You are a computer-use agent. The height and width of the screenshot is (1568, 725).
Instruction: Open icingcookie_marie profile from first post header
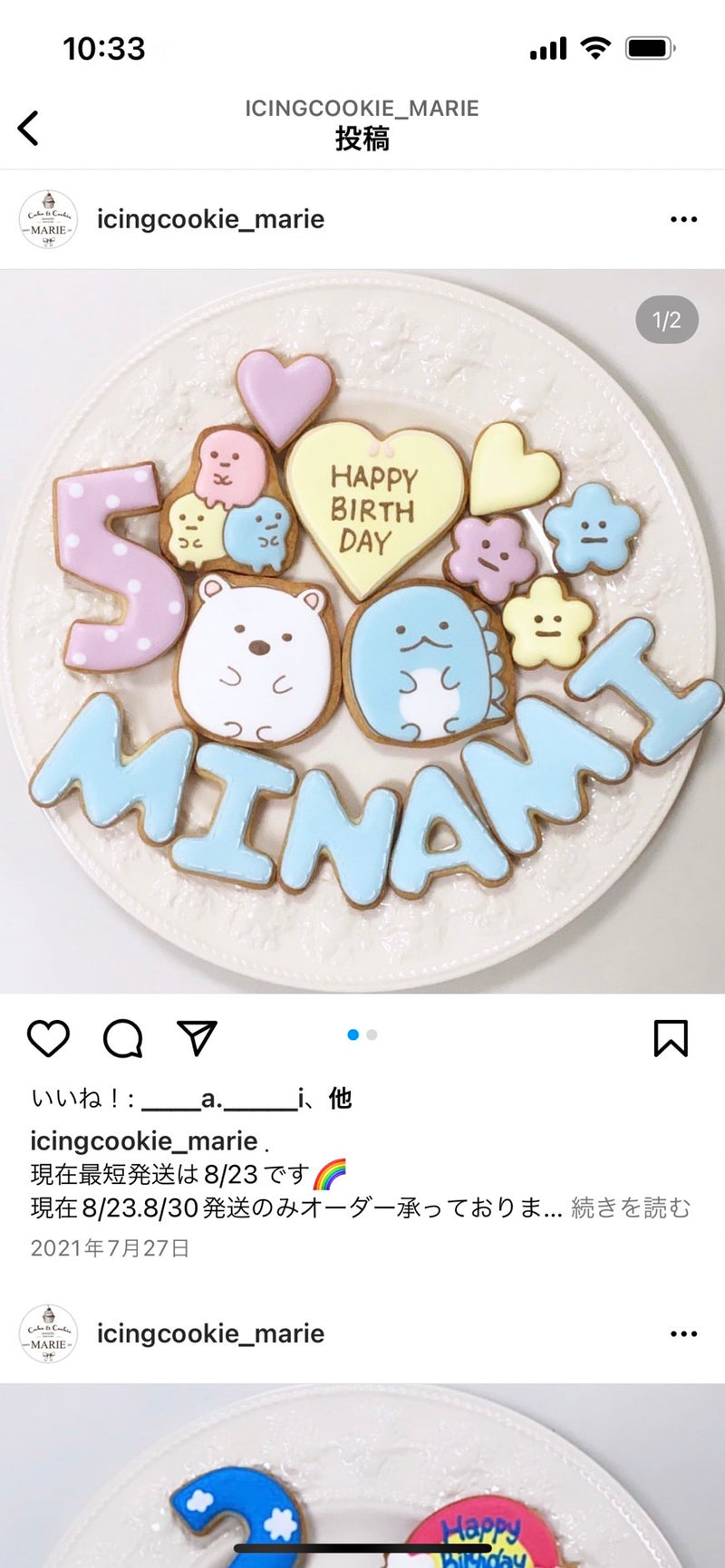click(x=210, y=219)
